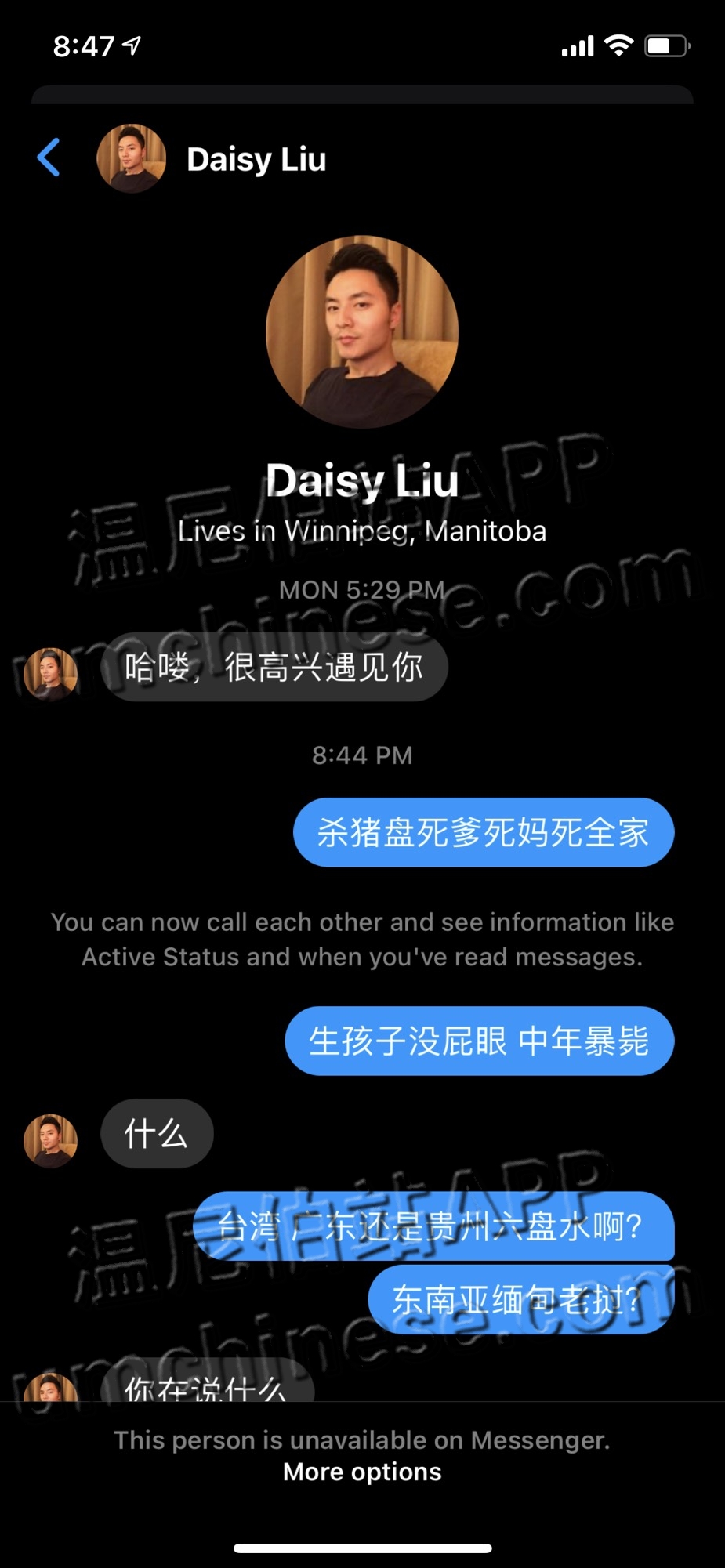725x1568 pixels.
Task: Open Daisy Liu's large profile photo
Action: click(x=362, y=332)
